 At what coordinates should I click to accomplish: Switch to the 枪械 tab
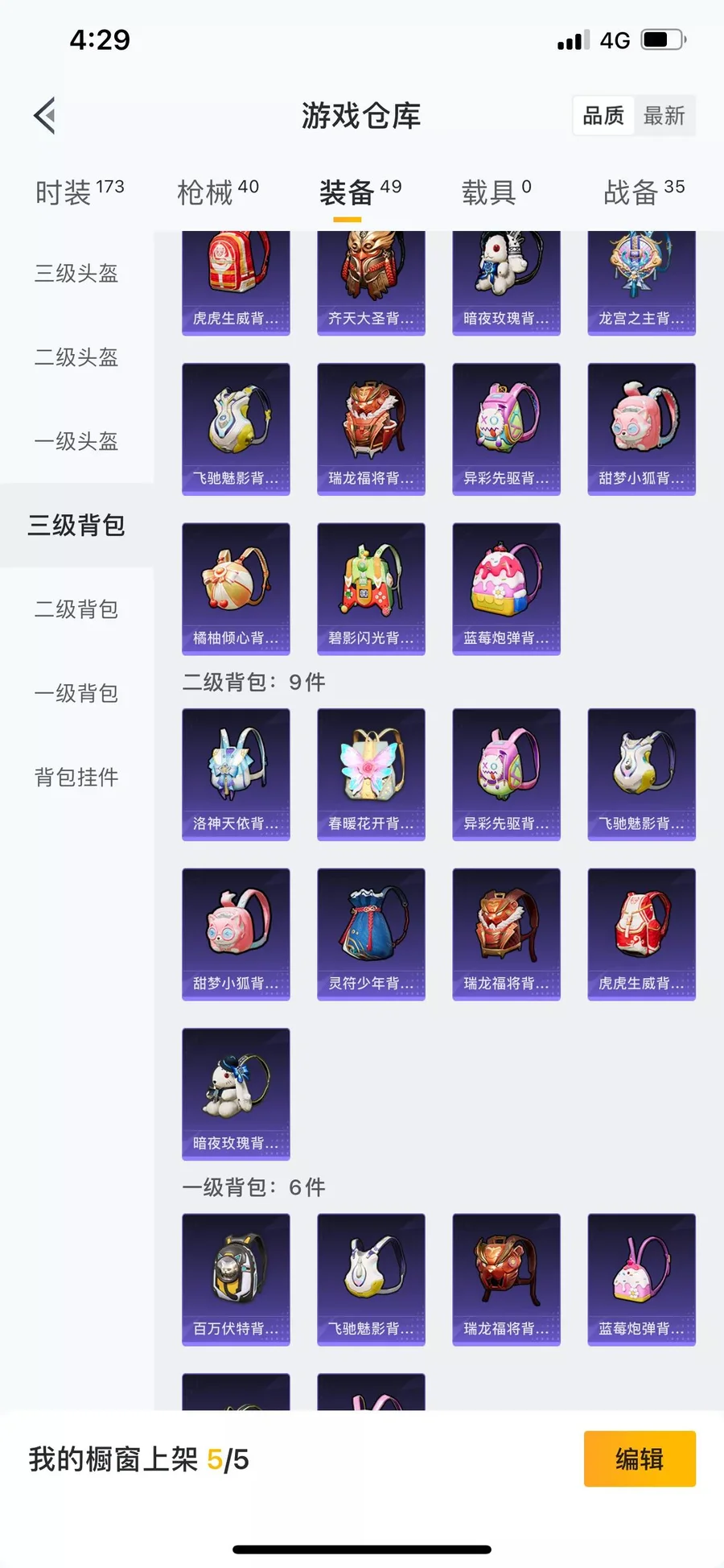[217, 192]
